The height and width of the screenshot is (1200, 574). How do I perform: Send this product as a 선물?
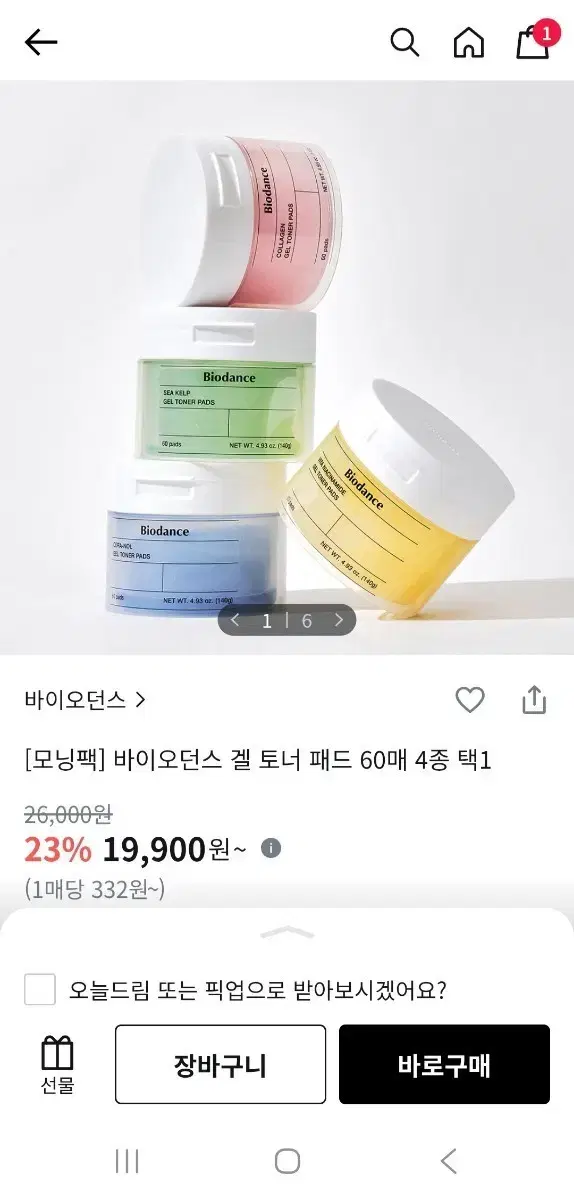click(57, 1065)
